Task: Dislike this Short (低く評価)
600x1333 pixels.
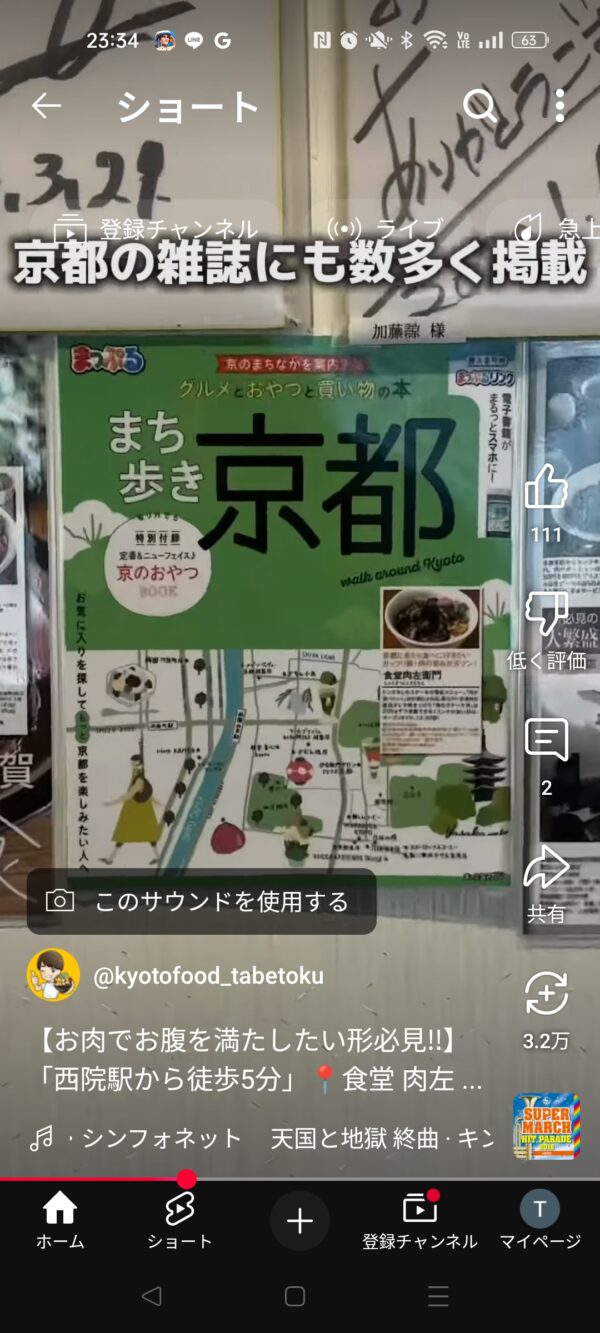Action: tap(546, 615)
